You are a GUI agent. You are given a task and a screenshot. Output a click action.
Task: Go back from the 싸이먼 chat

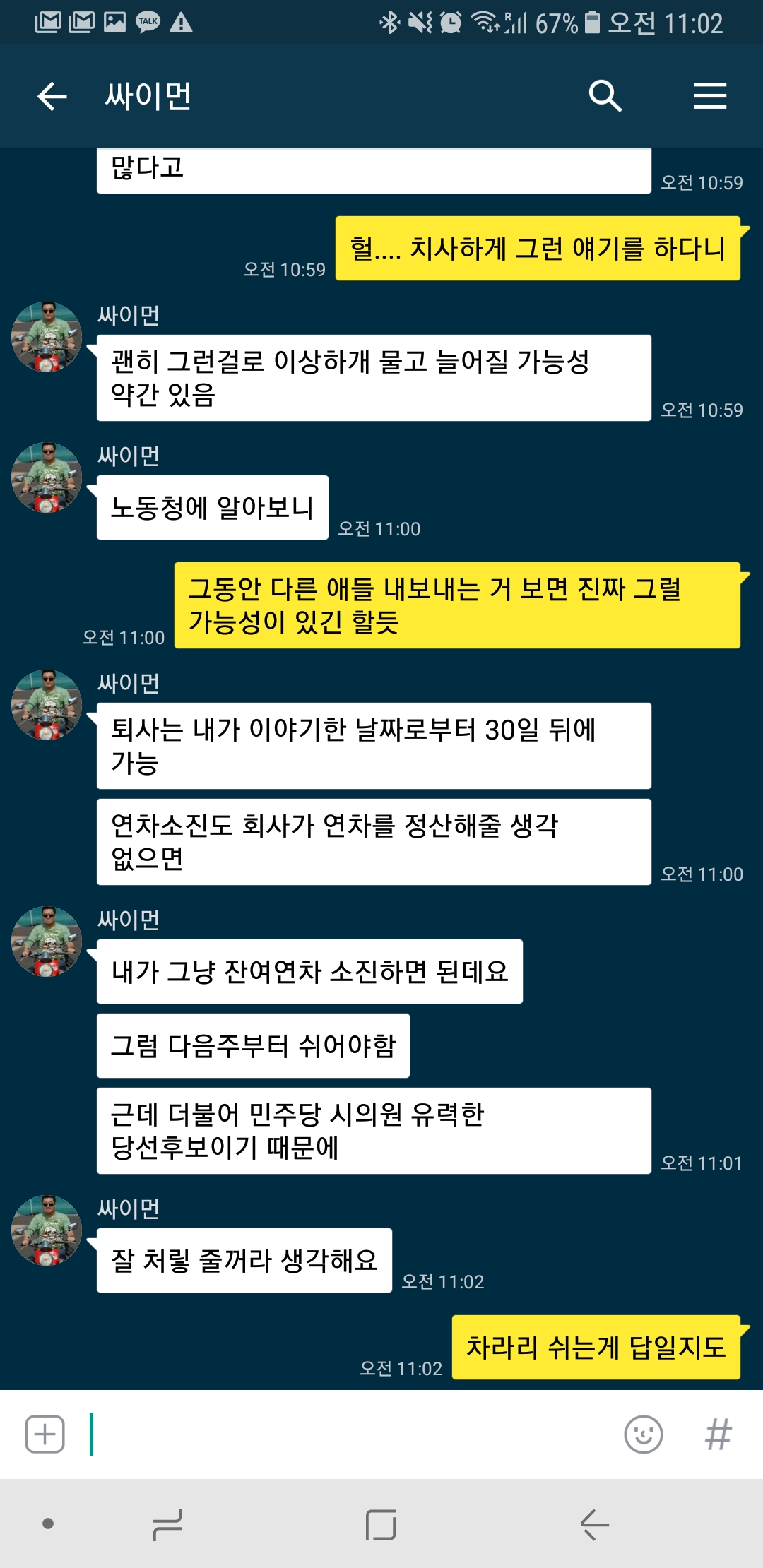click(52, 96)
